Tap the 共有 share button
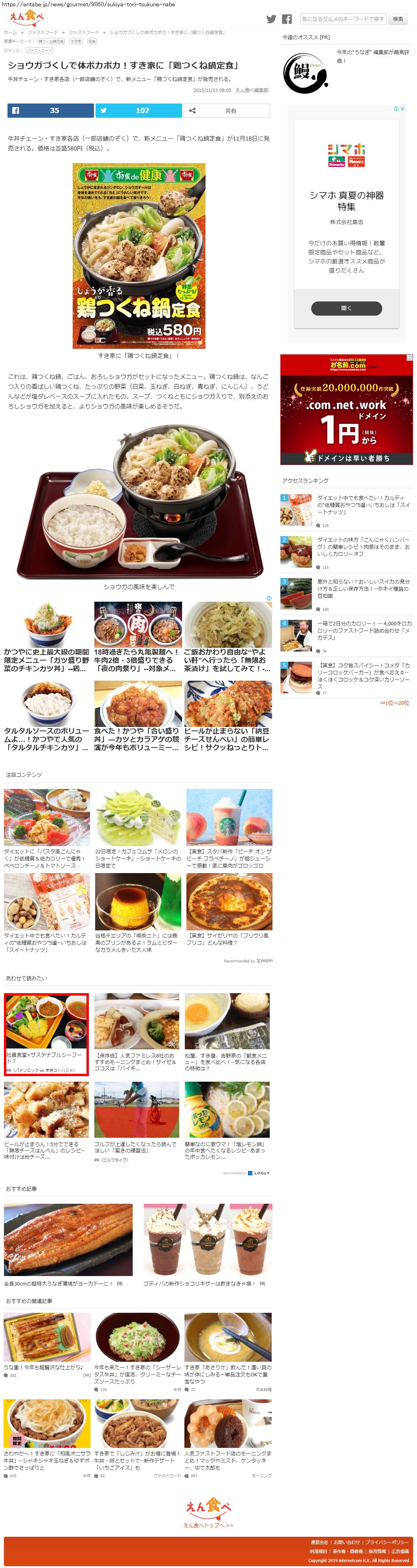 pyautogui.click(x=226, y=111)
